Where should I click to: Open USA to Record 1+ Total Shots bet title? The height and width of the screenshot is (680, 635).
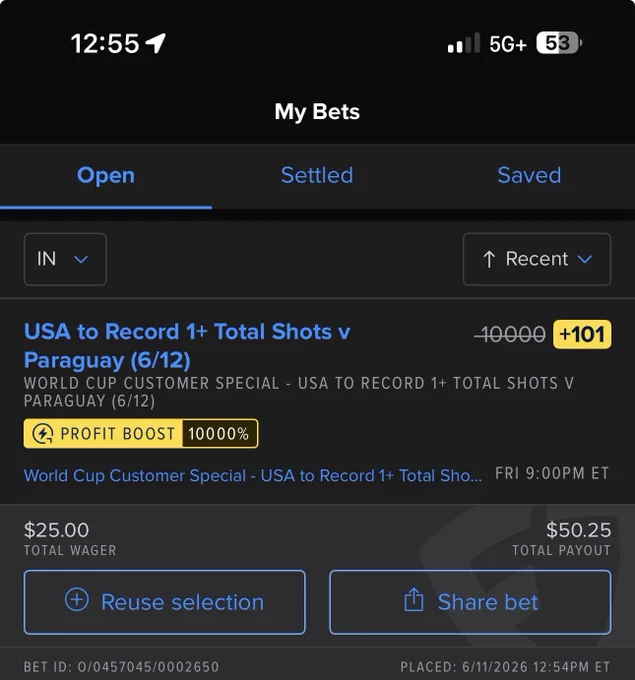pos(187,346)
